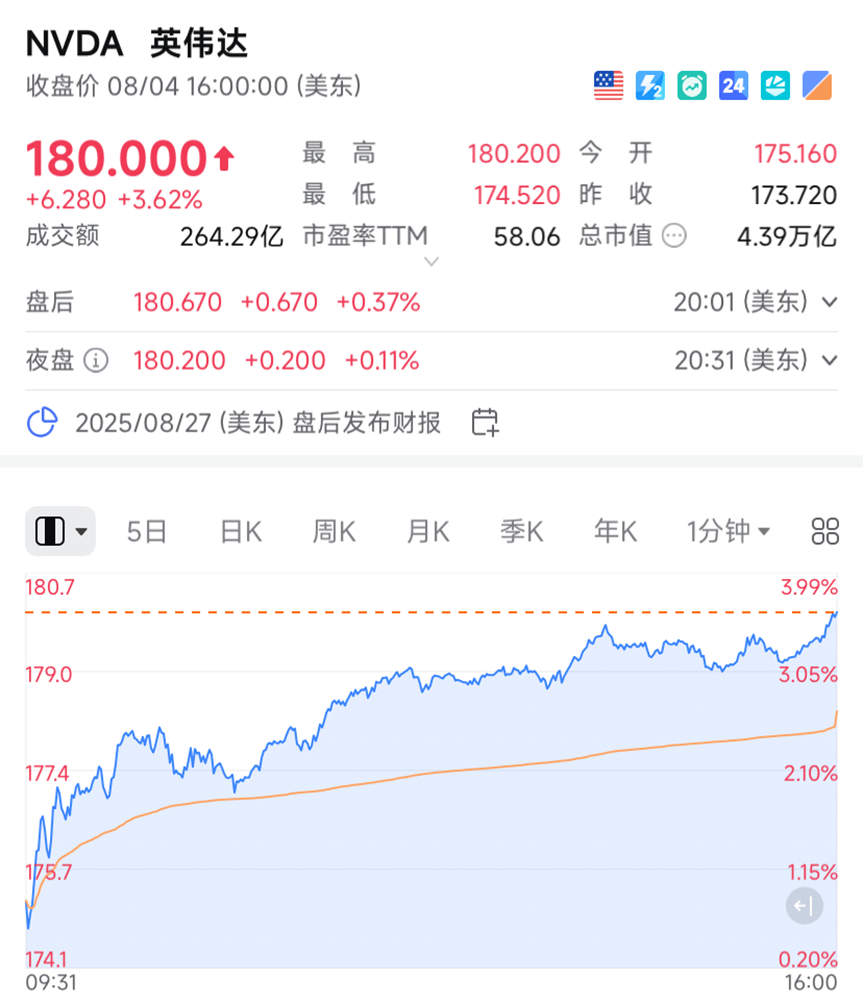Select the 日K chart tab
The height and width of the screenshot is (1006, 863).
coord(241,532)
